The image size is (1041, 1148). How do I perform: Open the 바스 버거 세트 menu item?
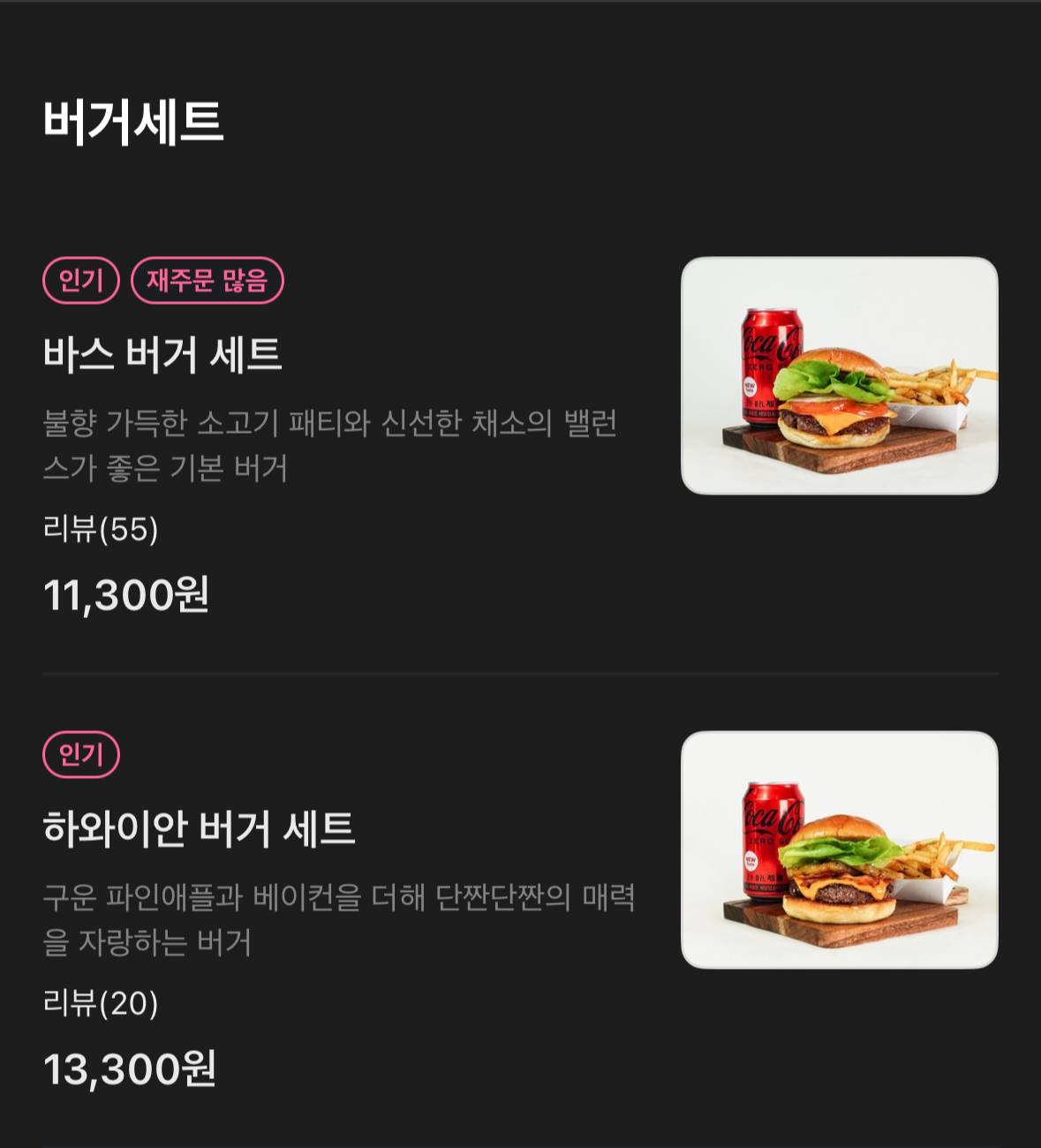pos(163,355)
